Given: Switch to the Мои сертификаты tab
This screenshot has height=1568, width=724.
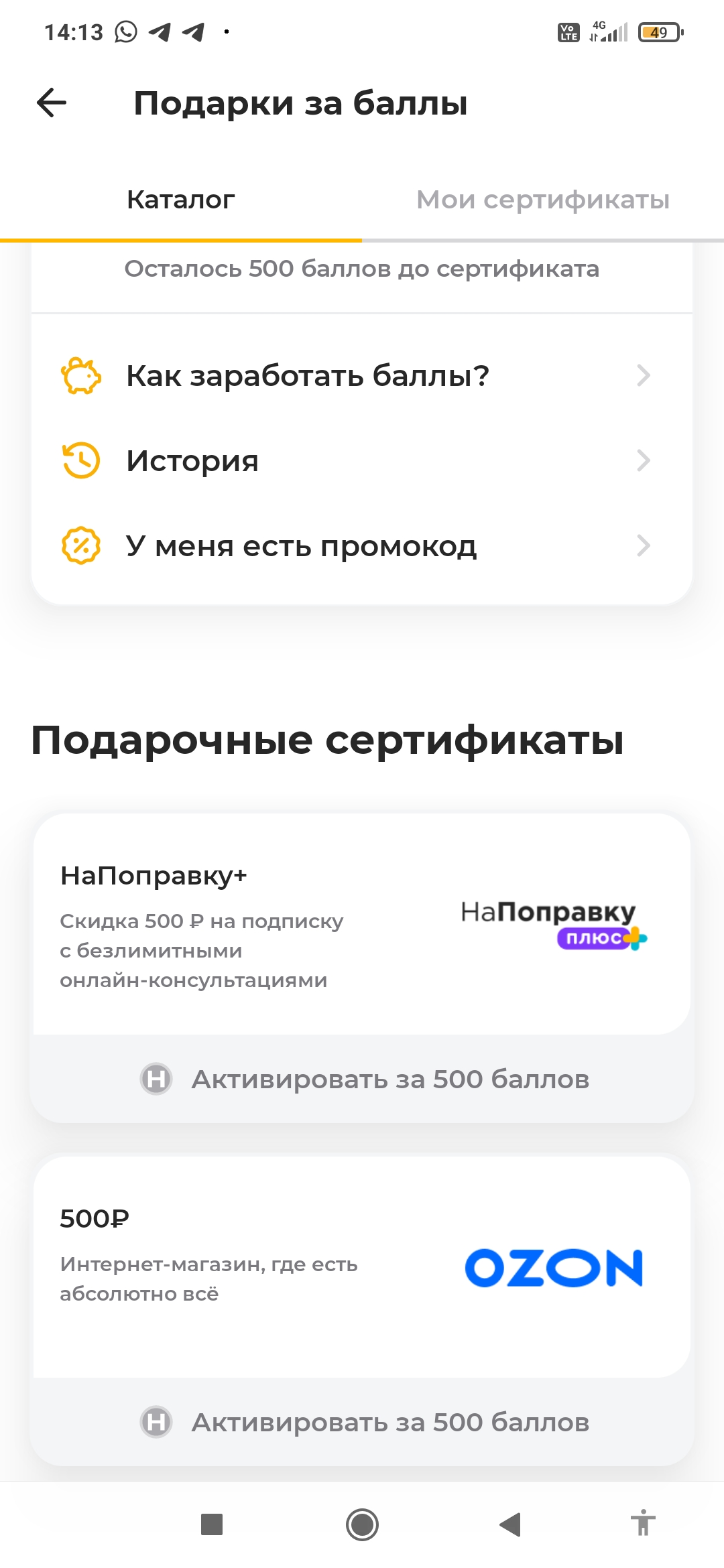Looking at the screenshot, I should 543,200.
